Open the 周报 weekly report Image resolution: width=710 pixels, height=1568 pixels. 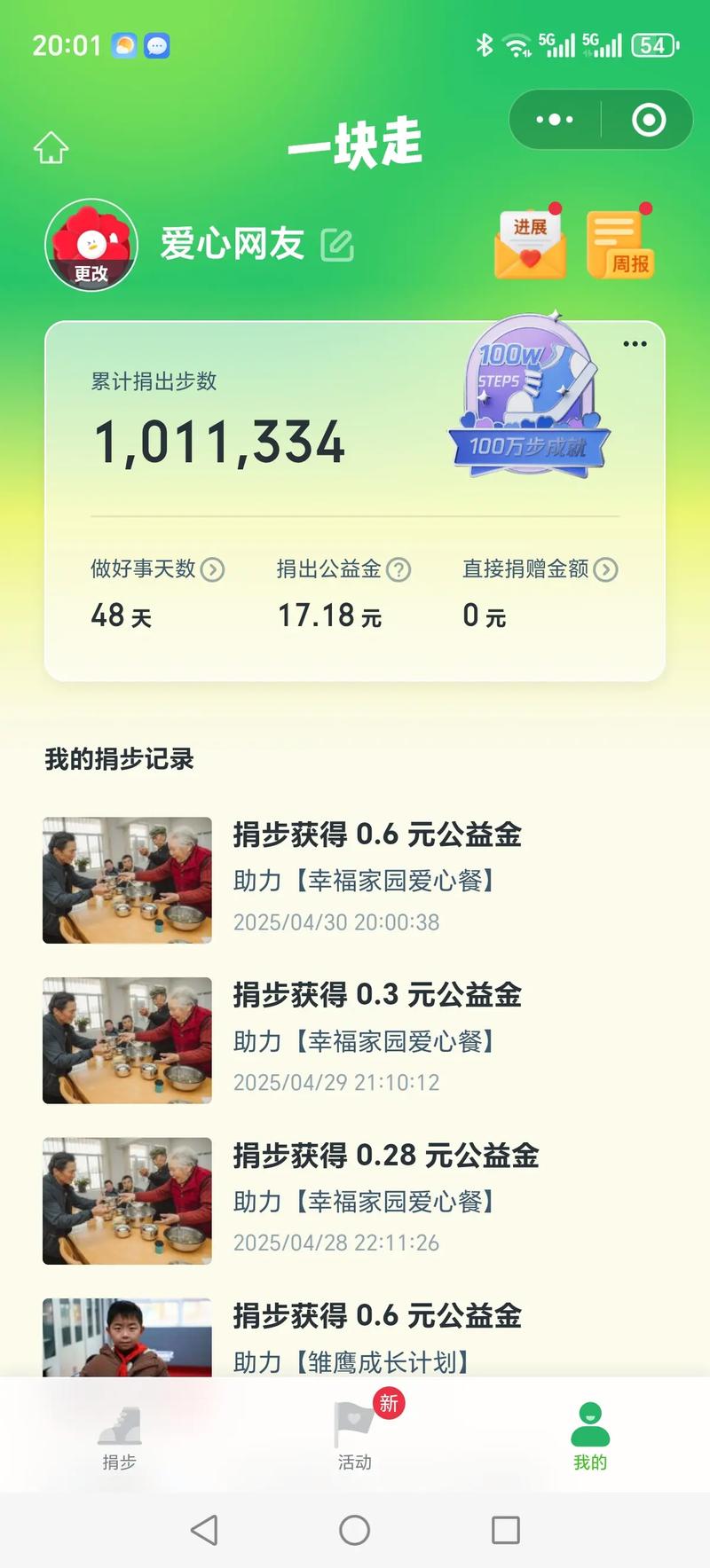coord(620,246)
